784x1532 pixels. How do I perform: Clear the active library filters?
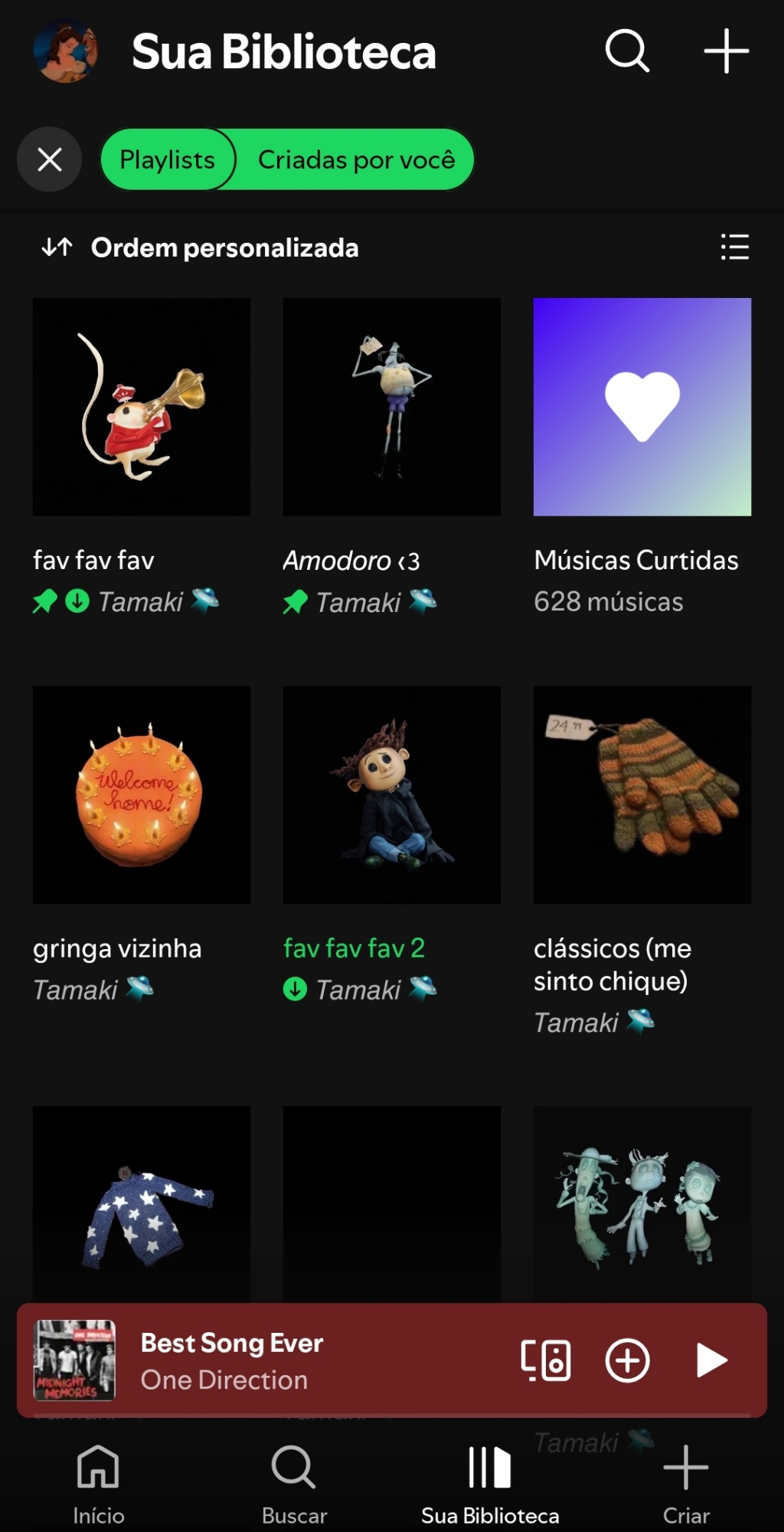pyautogui.click(x=50, y=159)
